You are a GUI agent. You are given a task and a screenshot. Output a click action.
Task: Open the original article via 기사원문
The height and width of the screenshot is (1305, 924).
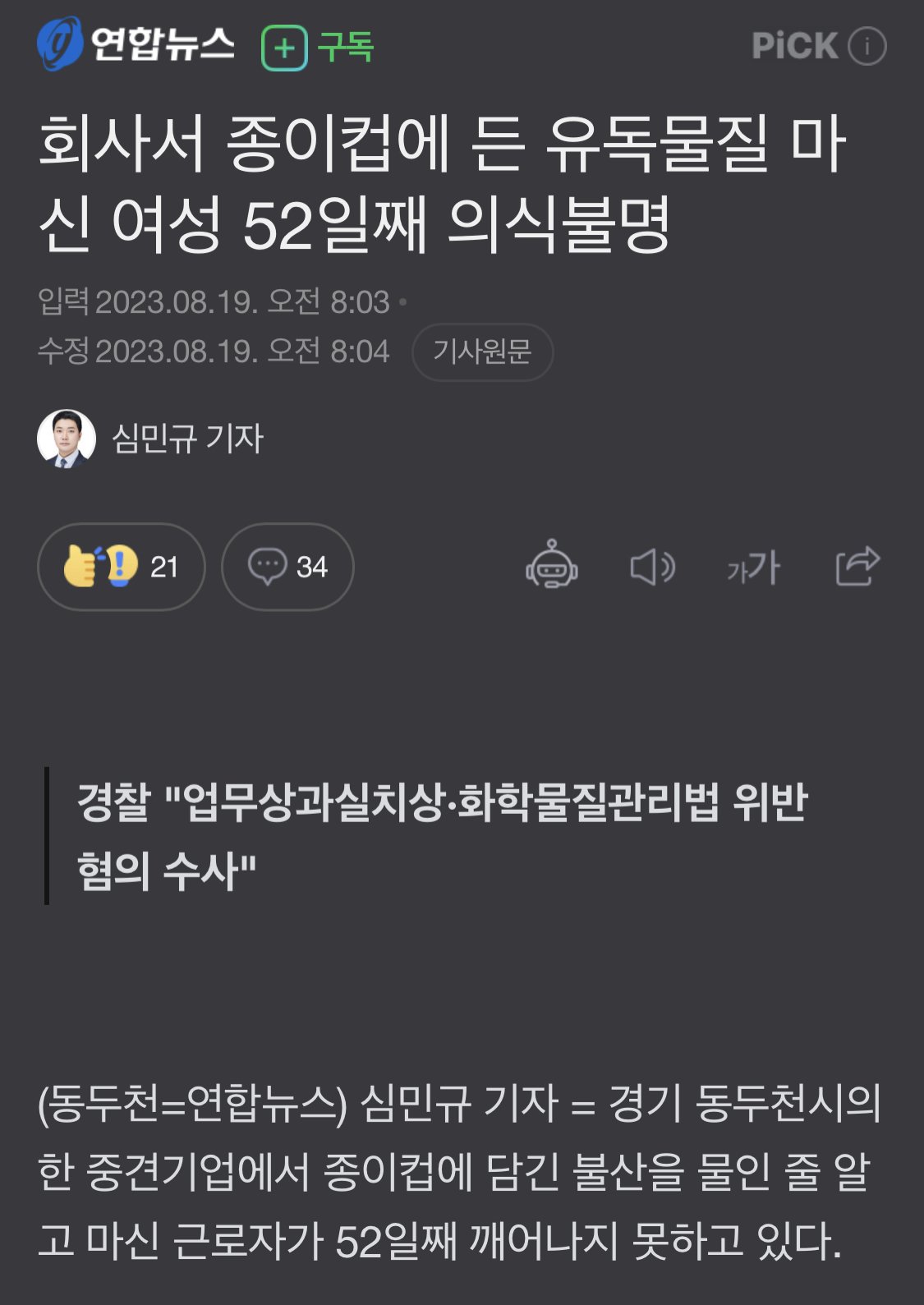point(482,352)
